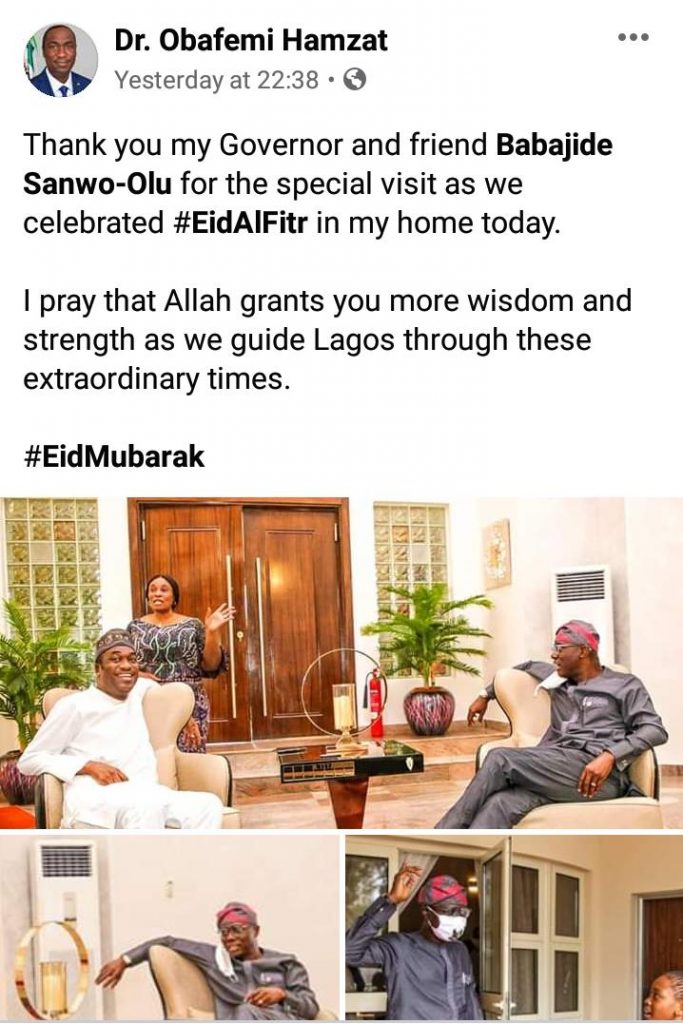Open the large photo with both men seated
683x1024 pixels.
[x=341, y=663]
